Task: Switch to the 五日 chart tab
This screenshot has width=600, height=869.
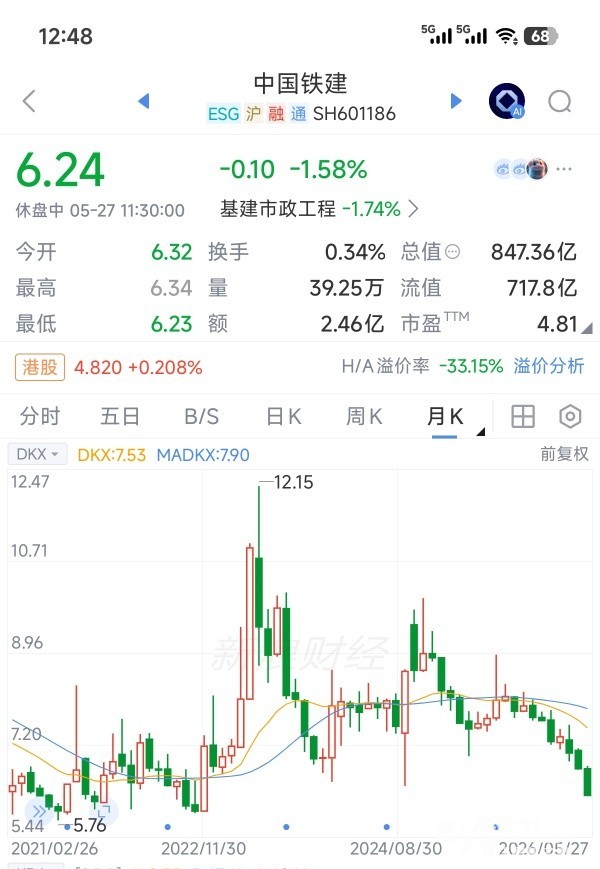Action: 120,416
